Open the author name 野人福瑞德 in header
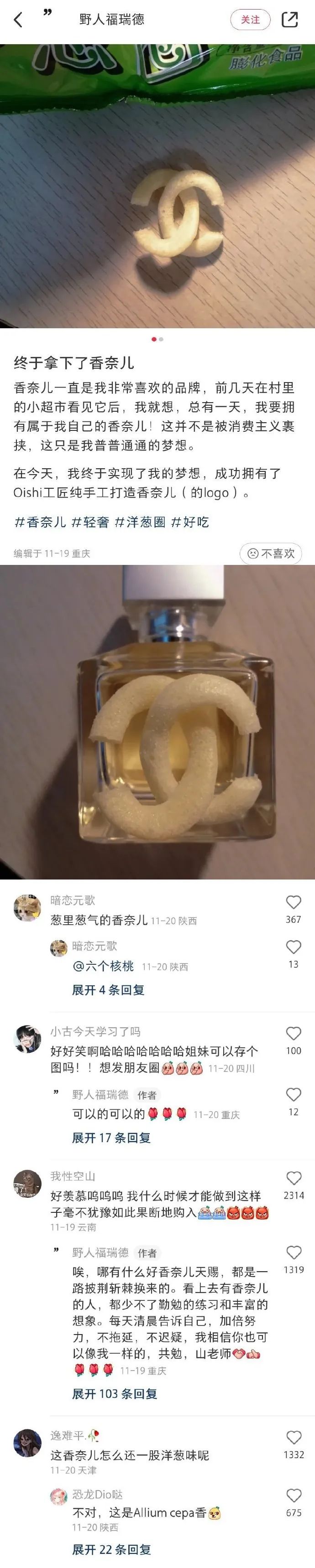This screenshot has width=315, height=1568. point(111,20)
